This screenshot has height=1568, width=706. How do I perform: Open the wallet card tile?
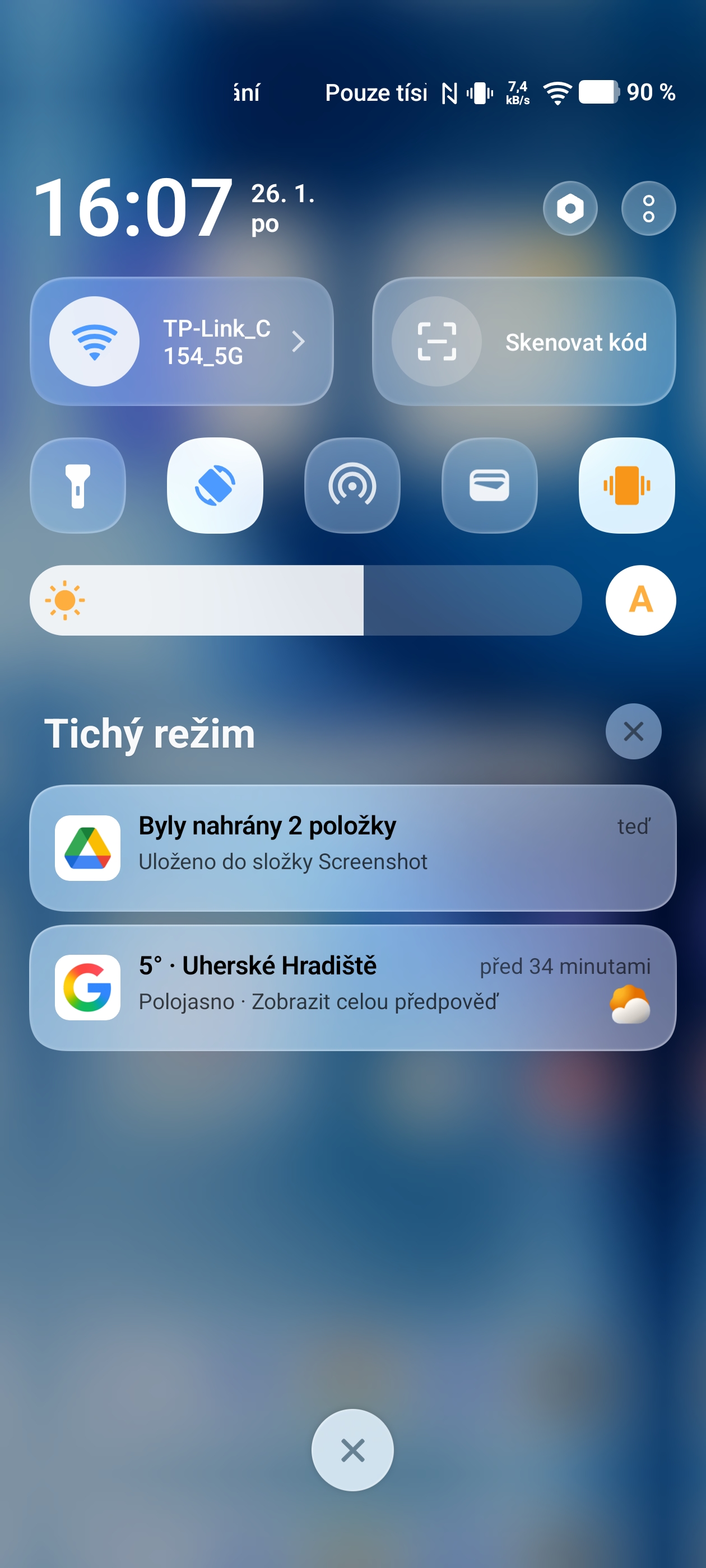tap(489, 486)
